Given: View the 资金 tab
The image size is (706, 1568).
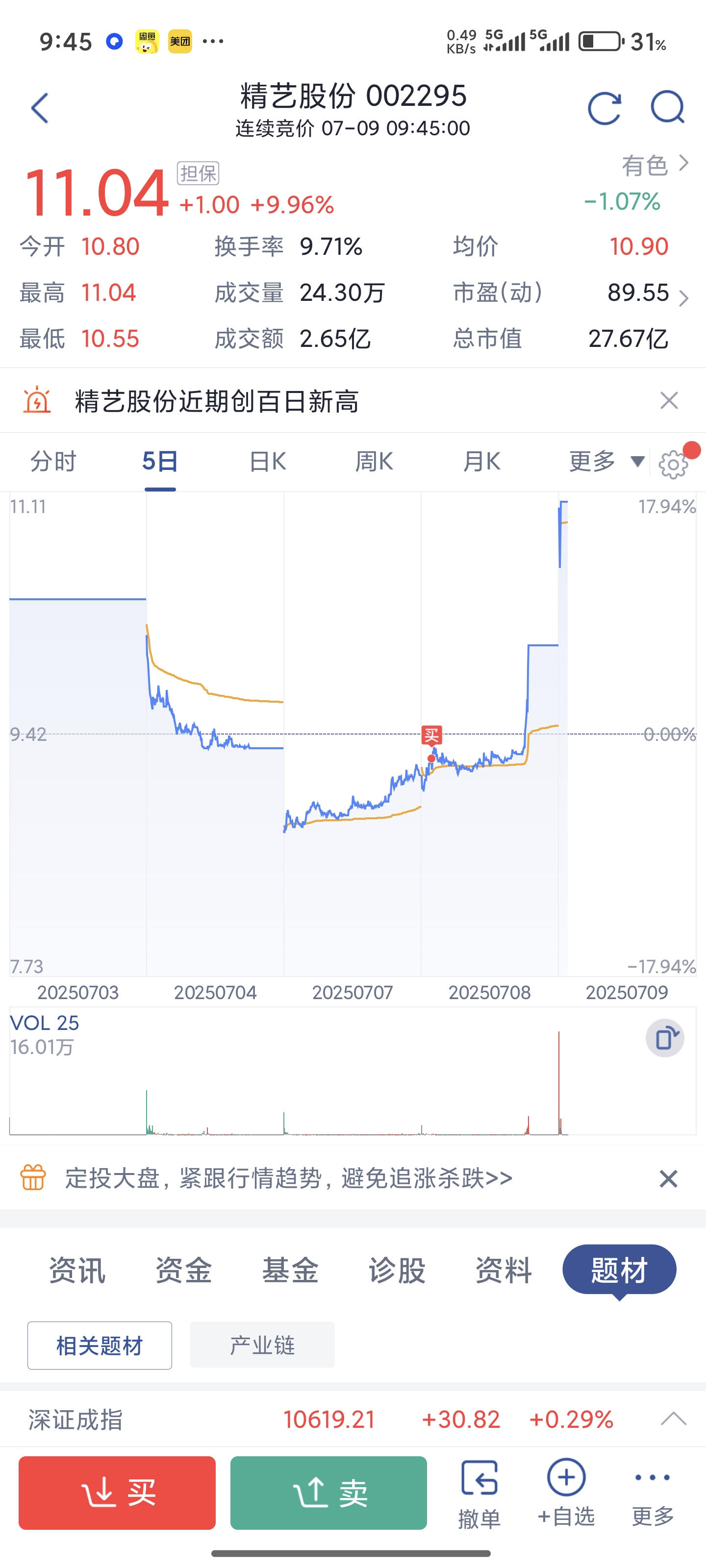Looking at the screenshot, I should click(x=184, y=1271).
